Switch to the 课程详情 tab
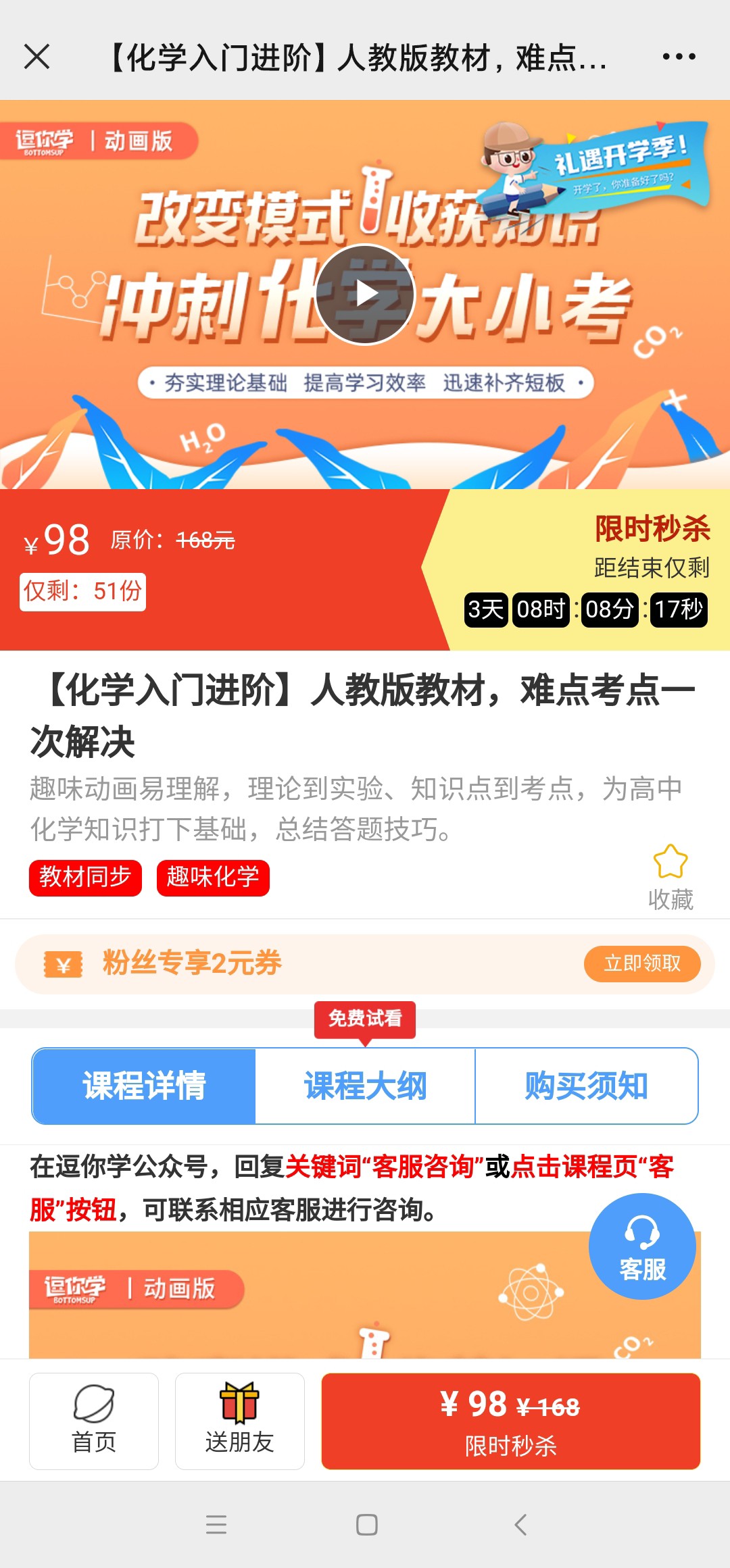Screen dimensions: 730x1568 pyautogui.click(x=144, y=1086)
